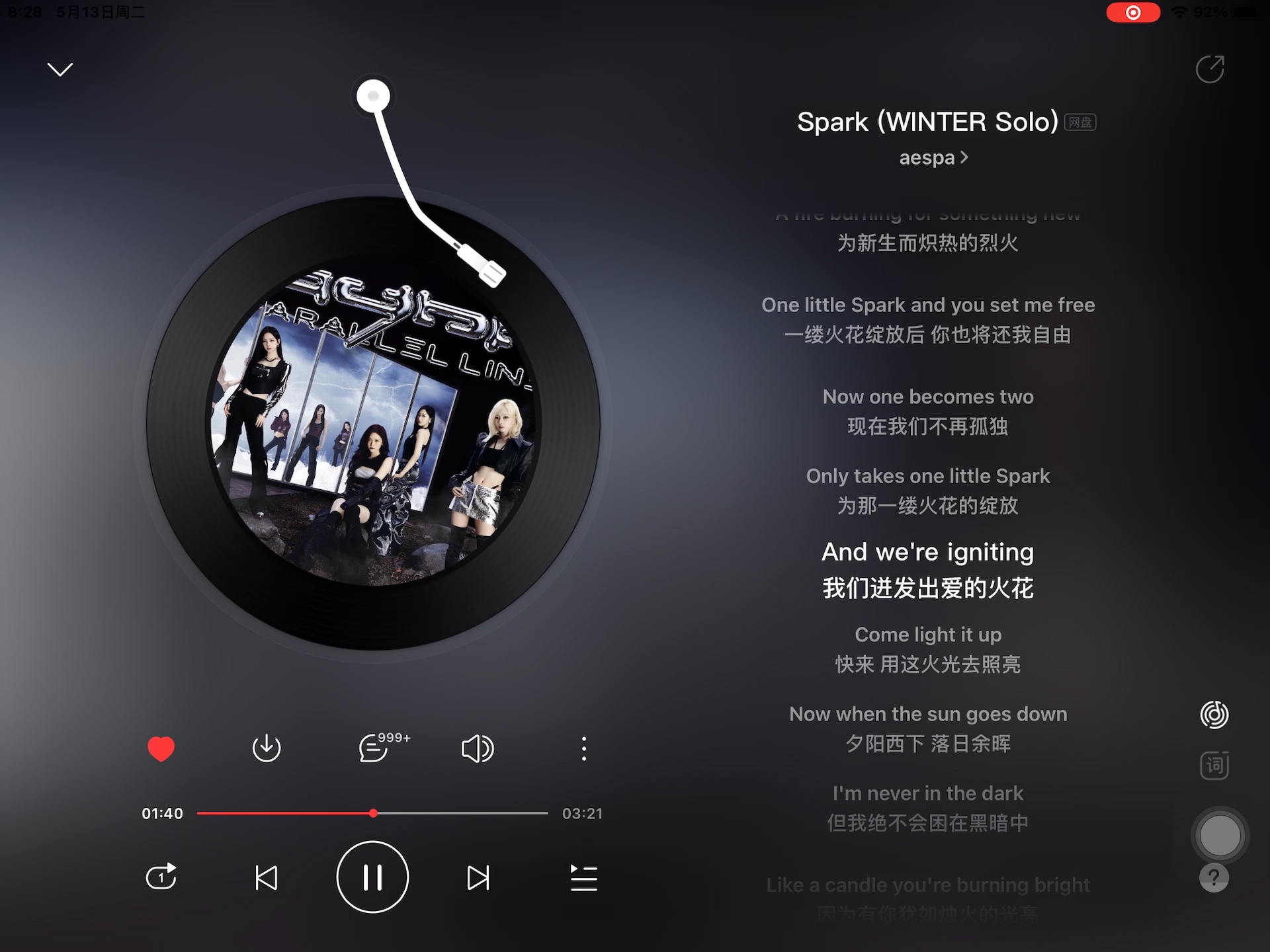Toggle the lyrics translation button
This screenshot has height=952, width=1270.
coord(1214,766)
